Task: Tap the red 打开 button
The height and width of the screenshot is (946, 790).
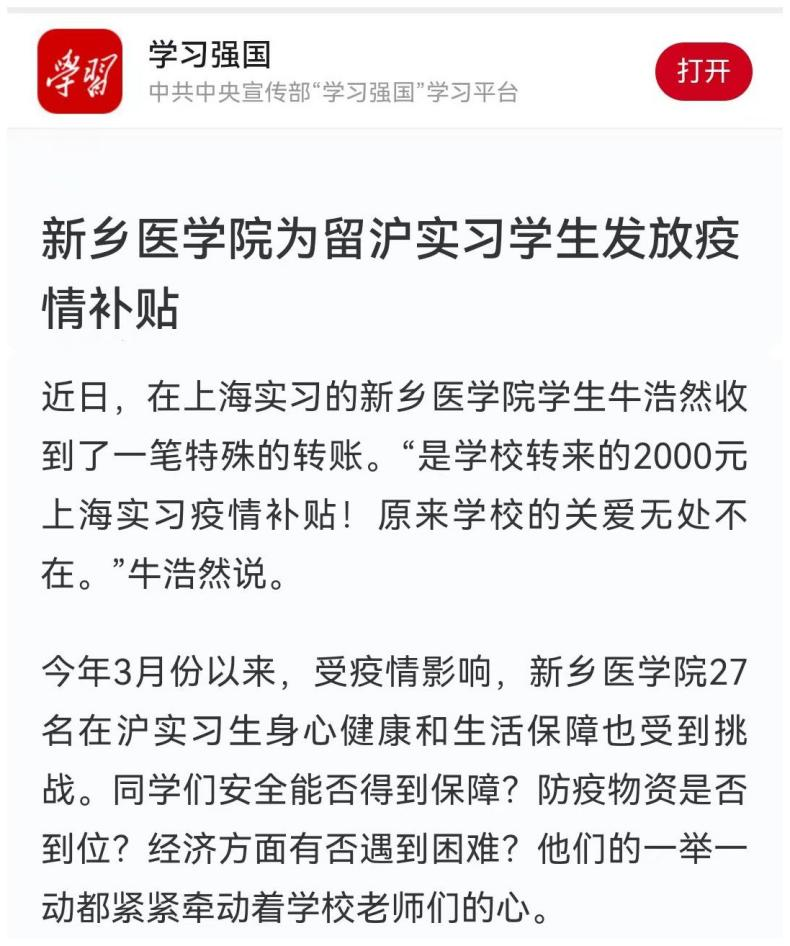Action: coord(703,72)
